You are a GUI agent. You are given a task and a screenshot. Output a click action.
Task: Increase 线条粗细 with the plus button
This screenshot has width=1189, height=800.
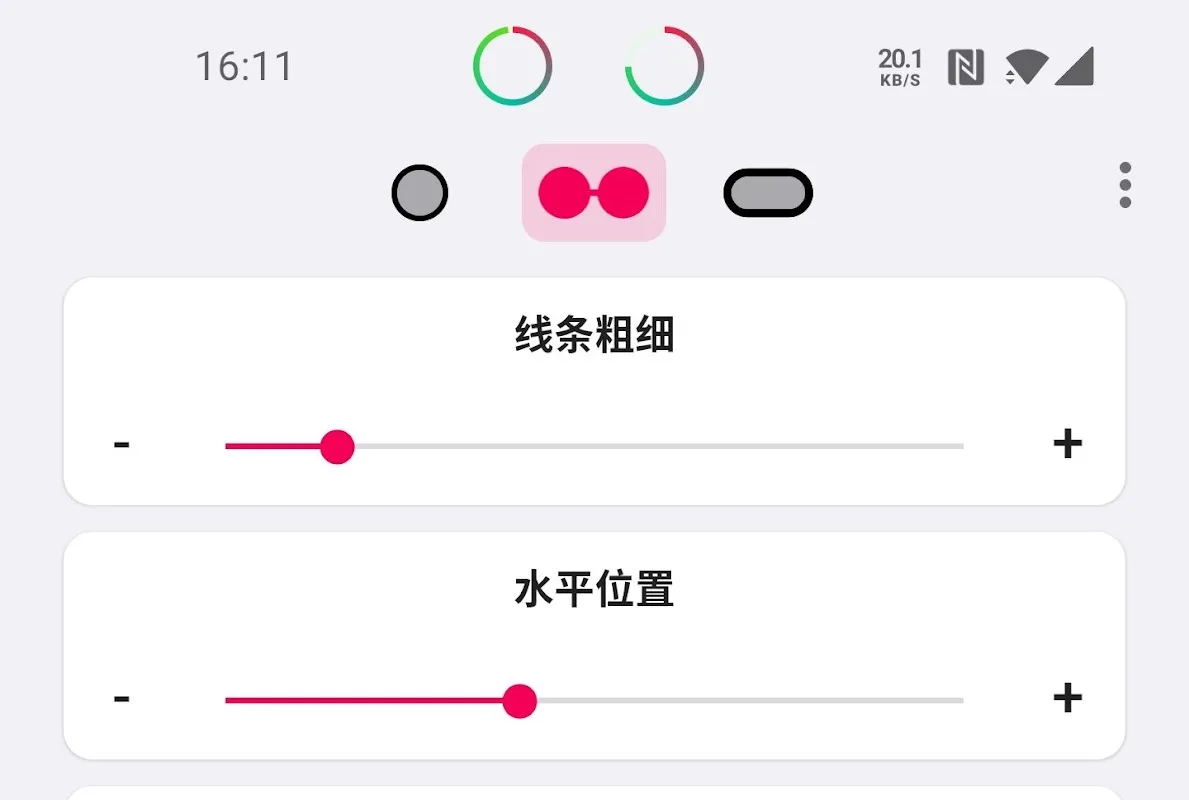1067,443
